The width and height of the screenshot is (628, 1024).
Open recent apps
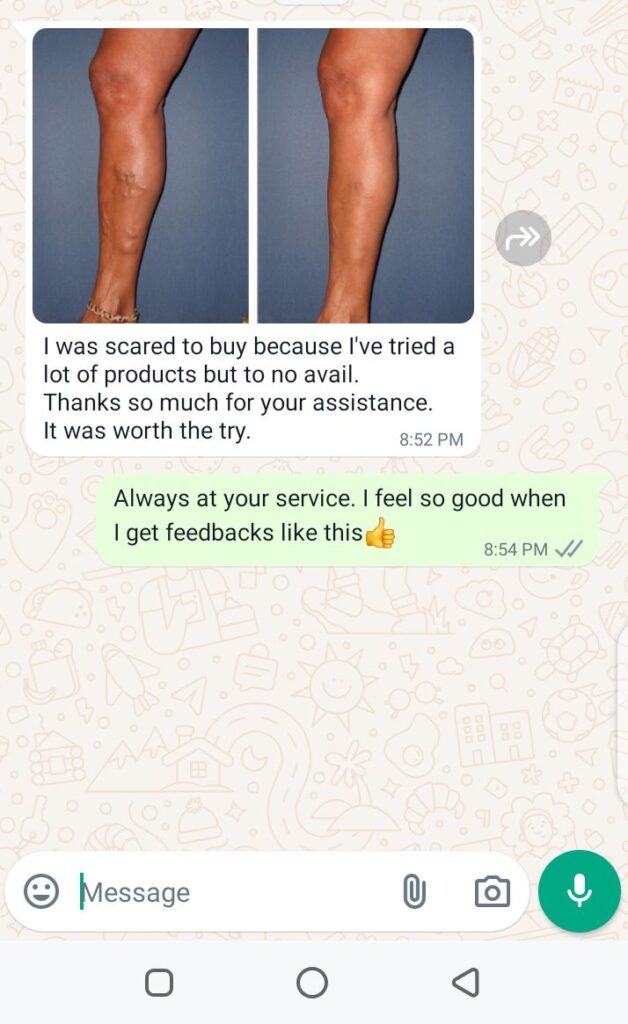(x=159, y=983)
